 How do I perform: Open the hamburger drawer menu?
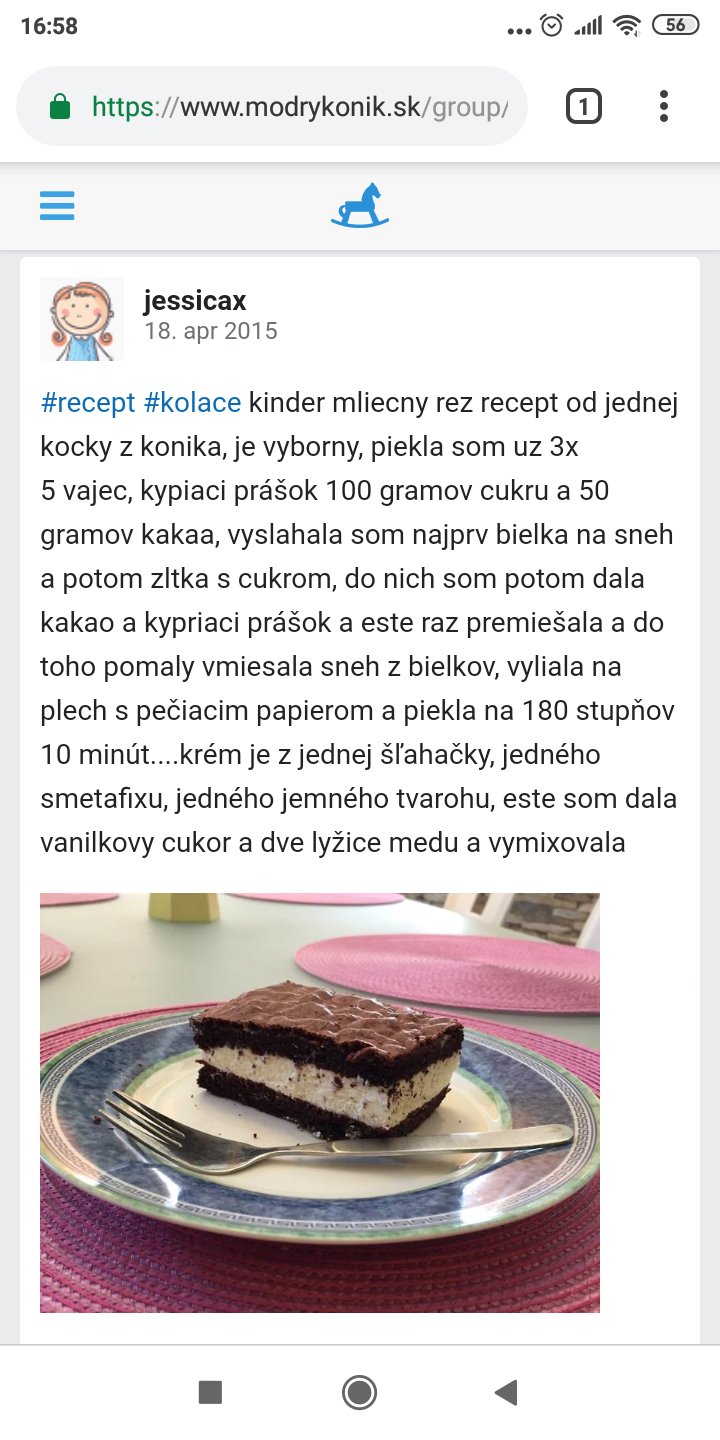[x=57, y=206]
